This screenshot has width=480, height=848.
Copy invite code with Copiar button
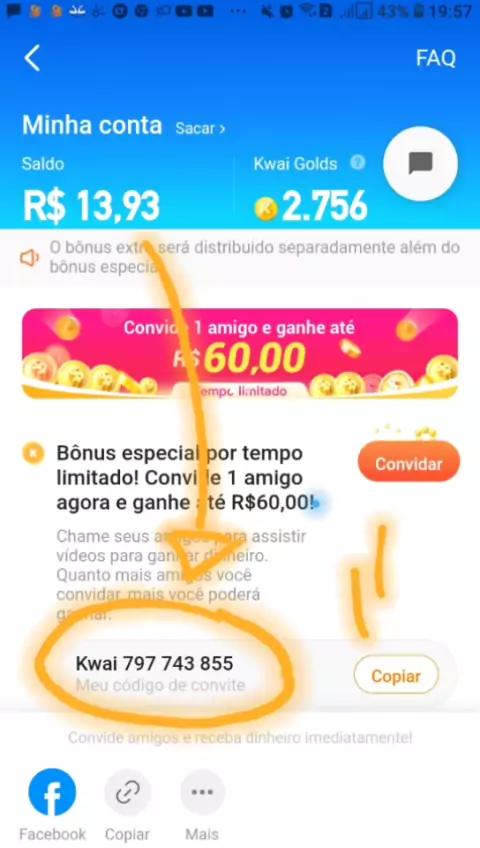coord(396,675)
